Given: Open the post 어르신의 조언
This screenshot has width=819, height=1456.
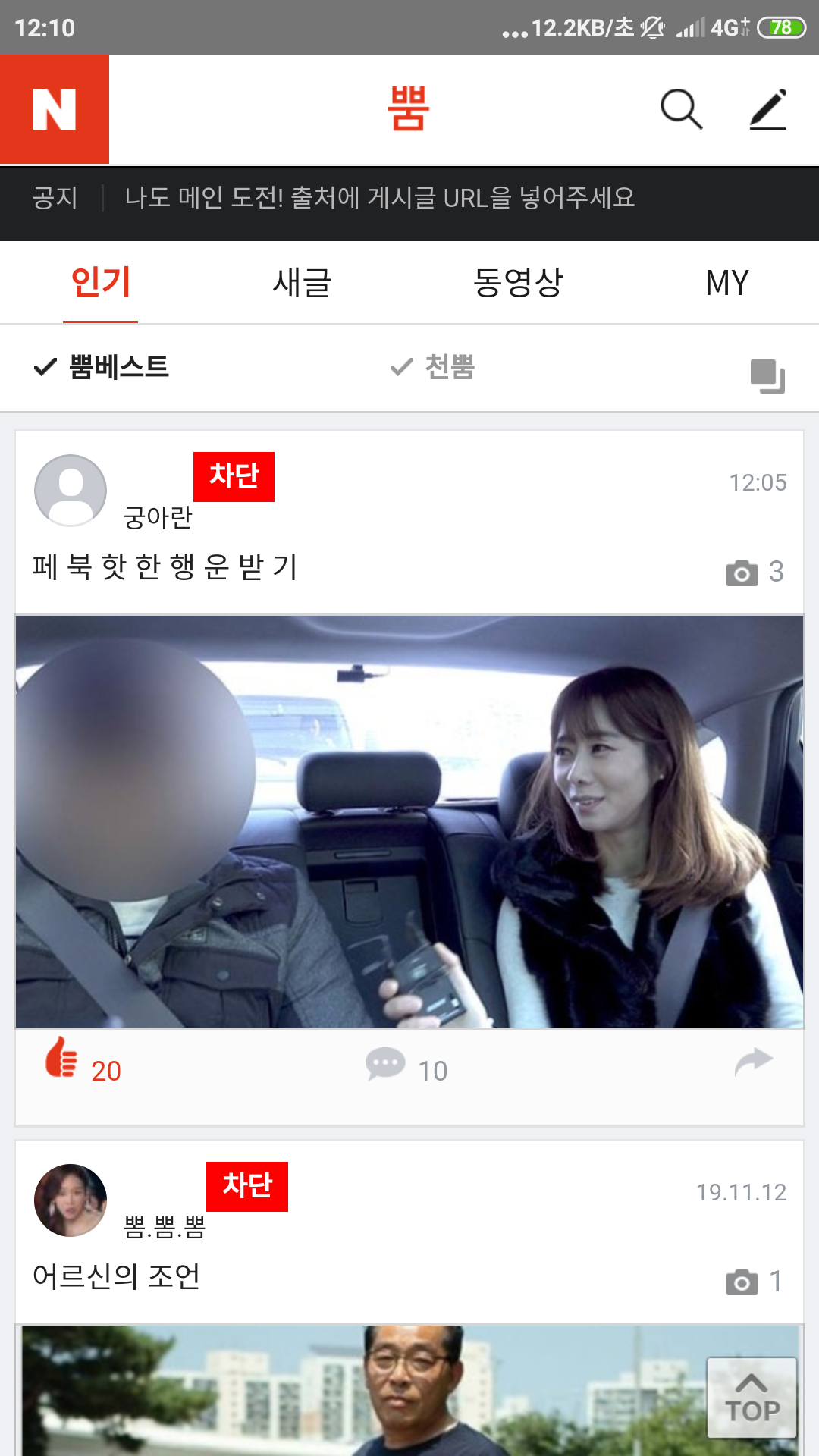Looking at the screenshot, I should coord(117,1276).
